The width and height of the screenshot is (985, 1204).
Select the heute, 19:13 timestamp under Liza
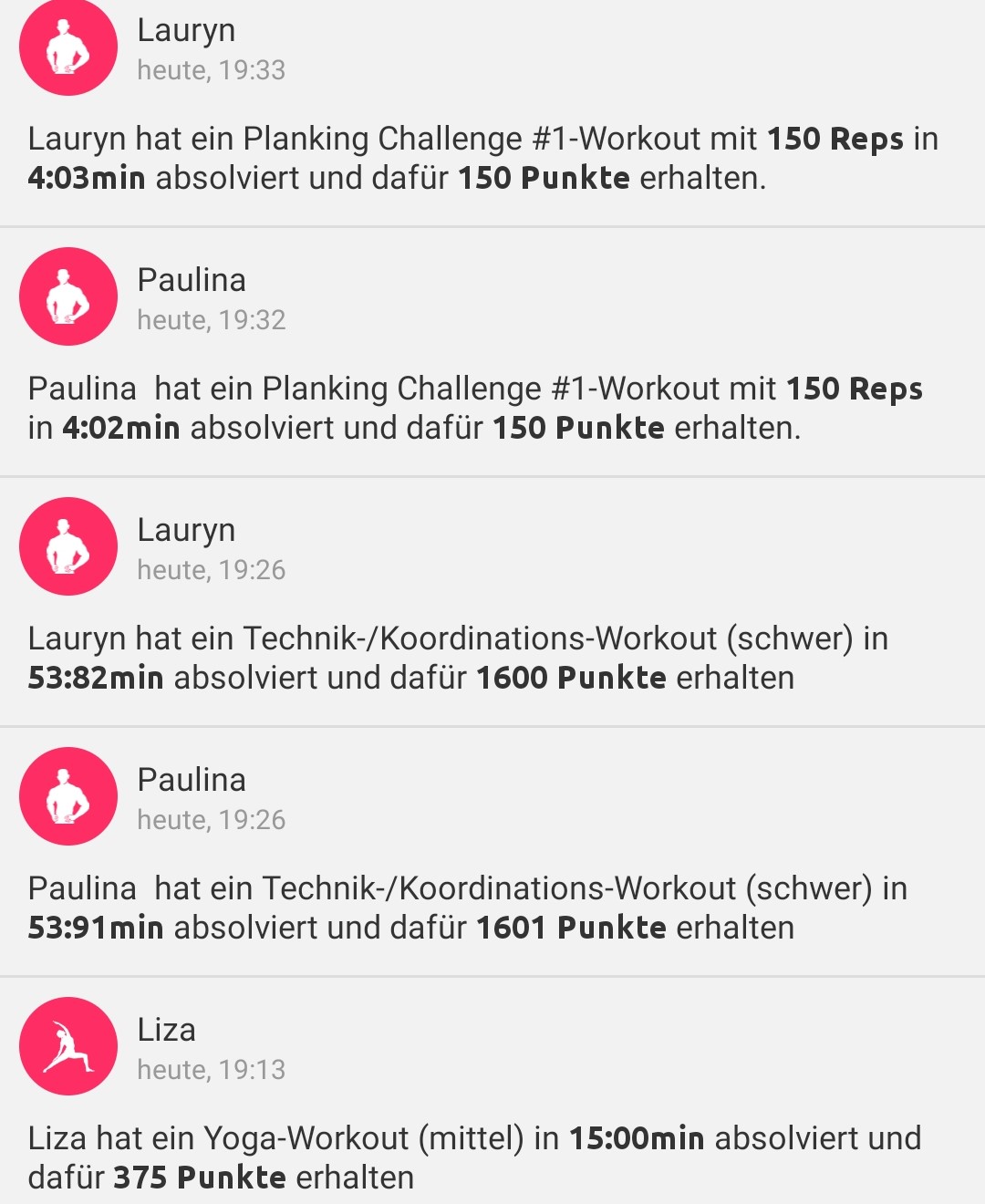pos(211,1070)
